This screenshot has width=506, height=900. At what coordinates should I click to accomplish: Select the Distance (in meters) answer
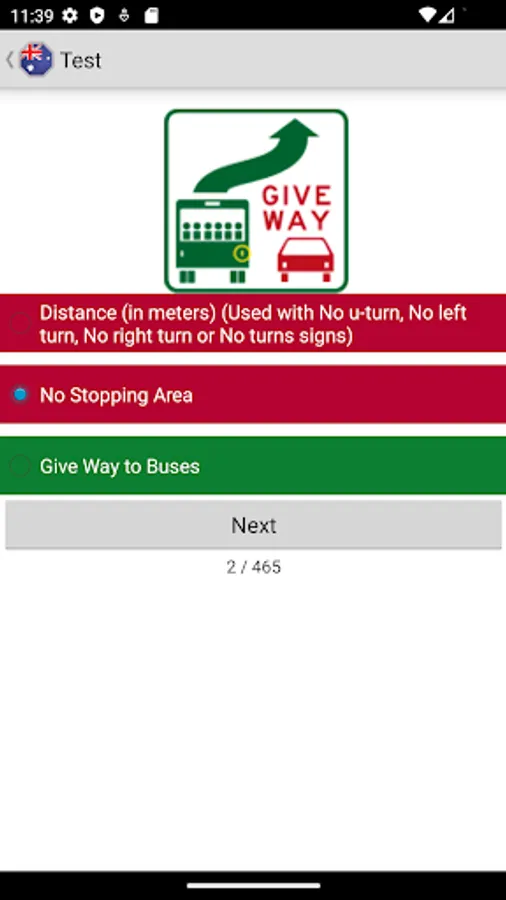tap(253, 324)
